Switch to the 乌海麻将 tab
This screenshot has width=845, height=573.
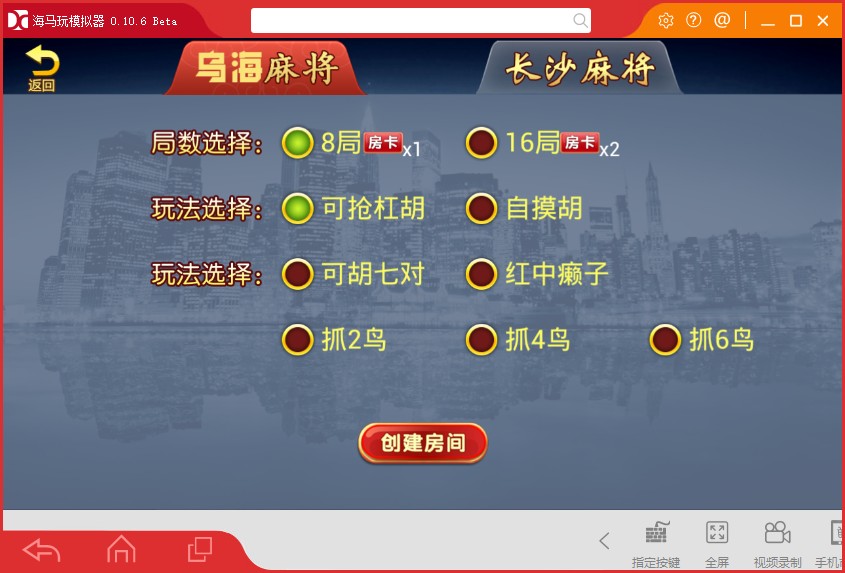[265, 69]
